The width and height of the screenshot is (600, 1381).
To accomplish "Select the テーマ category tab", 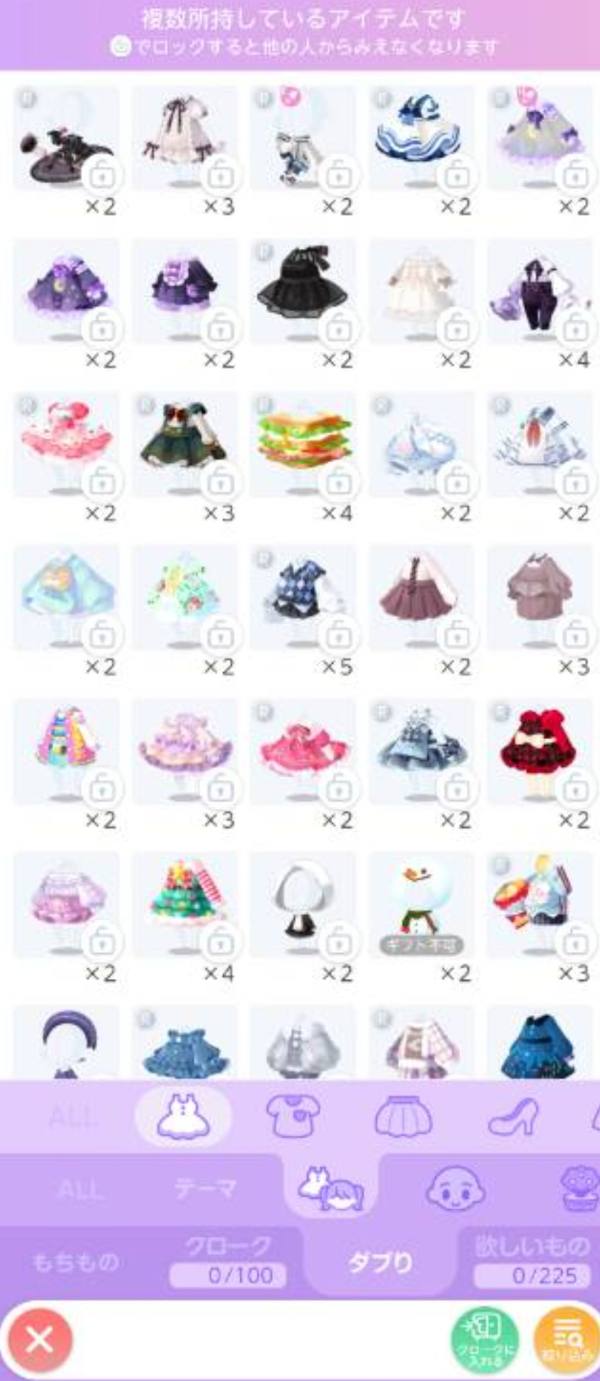I will [x=206, y=1189].
